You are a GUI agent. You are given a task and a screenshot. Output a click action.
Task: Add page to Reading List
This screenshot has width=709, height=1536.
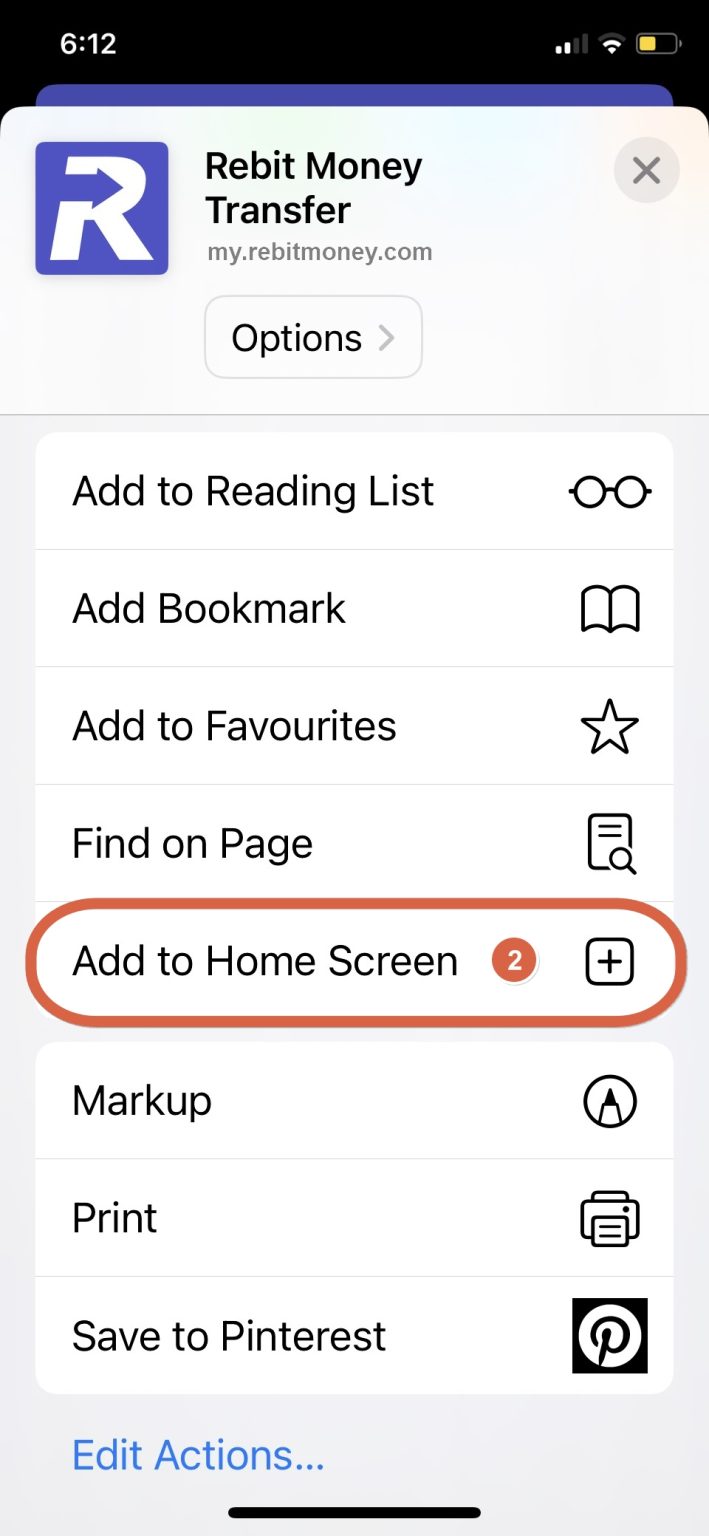354,491
